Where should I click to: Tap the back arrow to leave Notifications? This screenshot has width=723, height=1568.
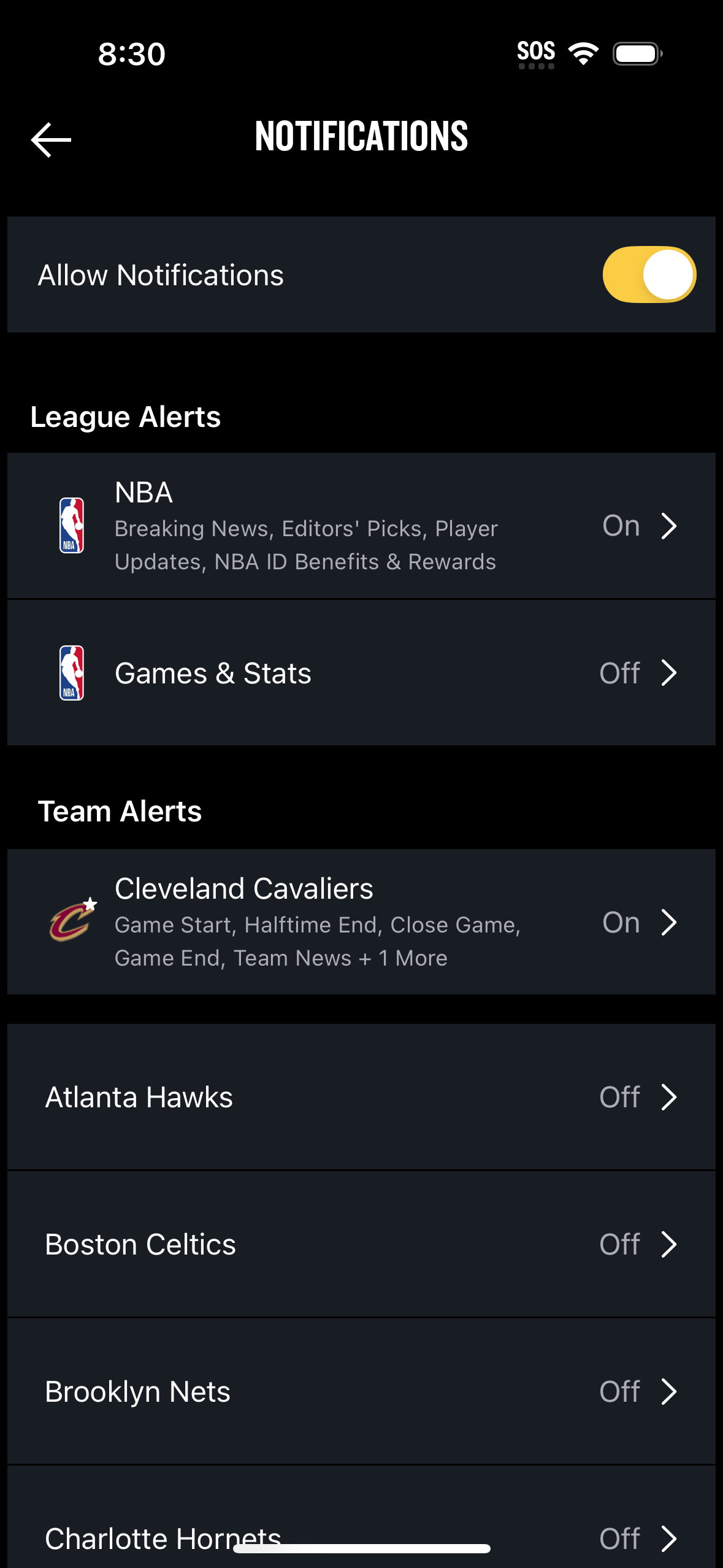tap(51, 139)
